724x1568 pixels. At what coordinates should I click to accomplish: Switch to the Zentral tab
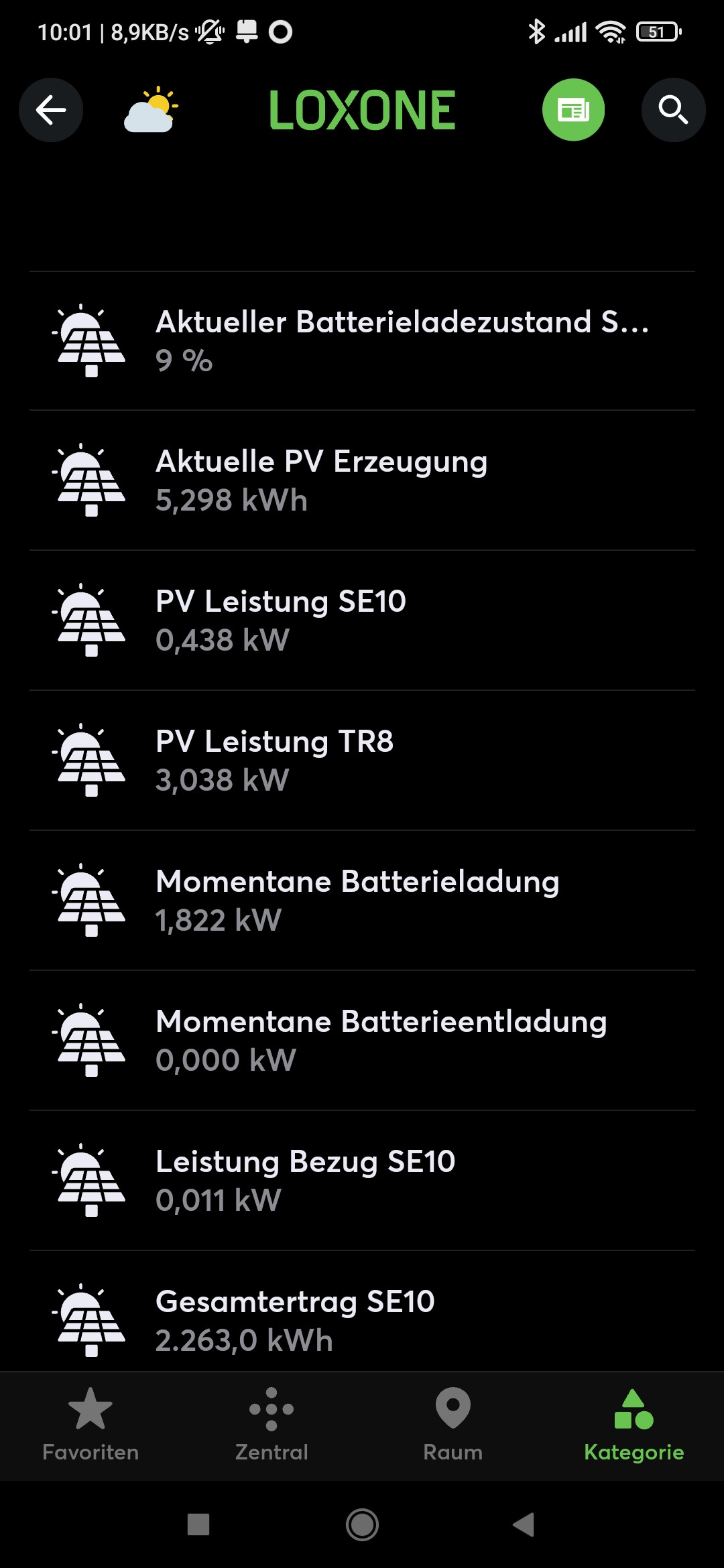click(x=271, y=1425)
